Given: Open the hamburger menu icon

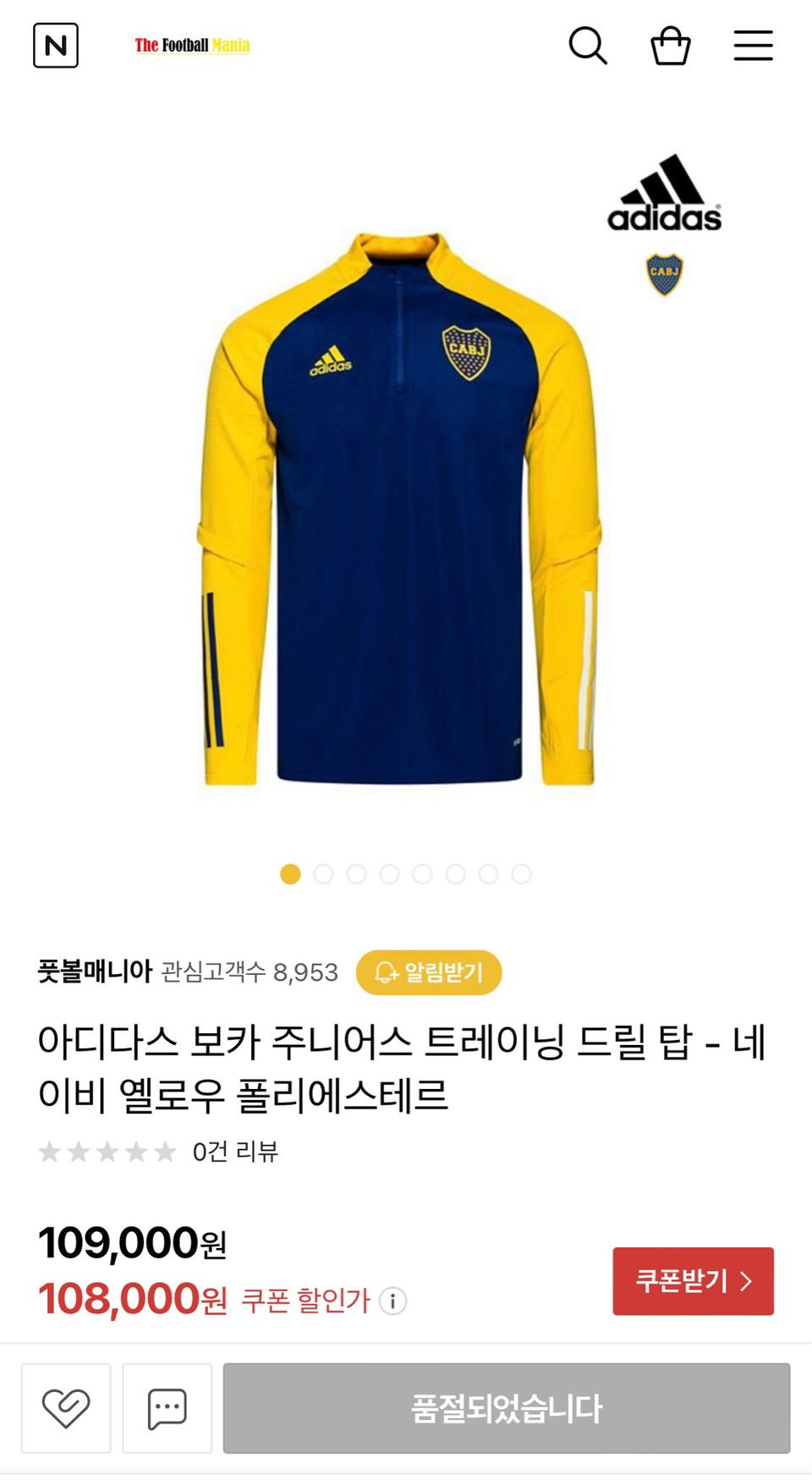Looking at the screenshot, I should (754, 47).
